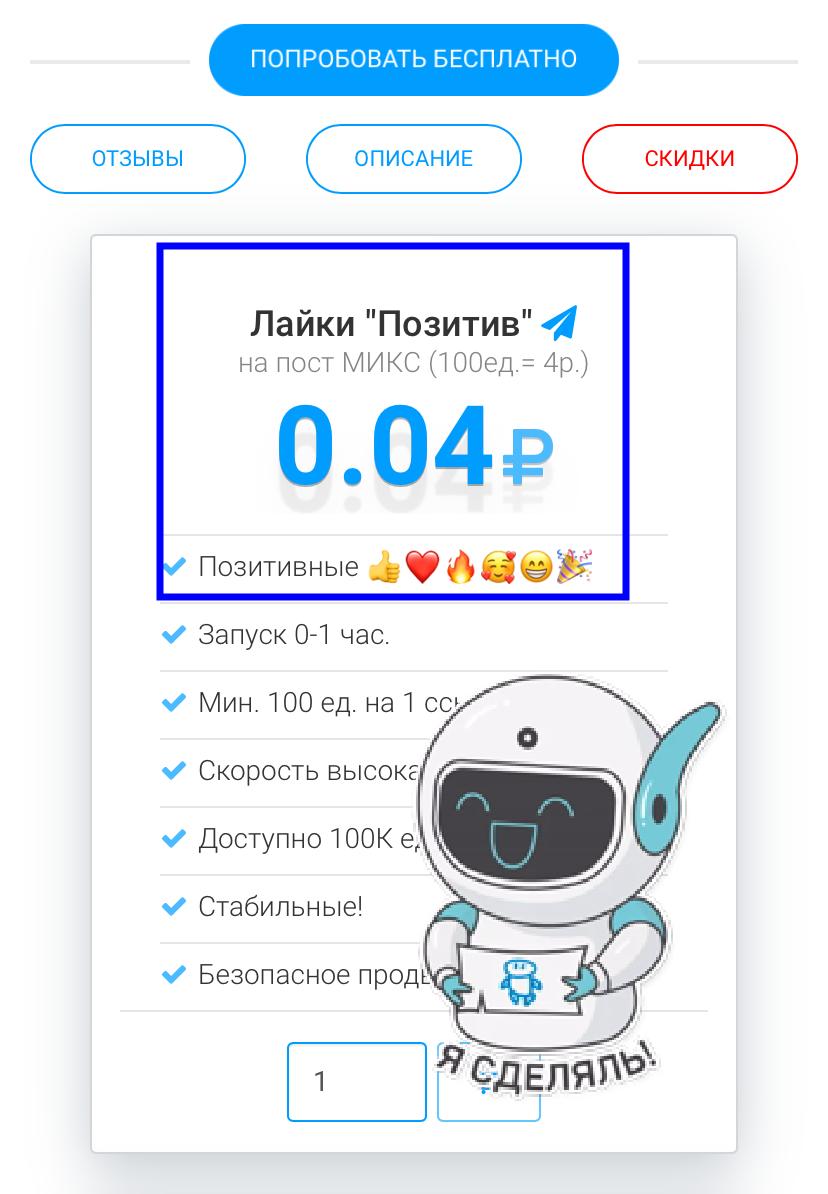Open the СКИДКИ offers
The height and width of the screenshot is (1194, 828).
click(689, 158)
